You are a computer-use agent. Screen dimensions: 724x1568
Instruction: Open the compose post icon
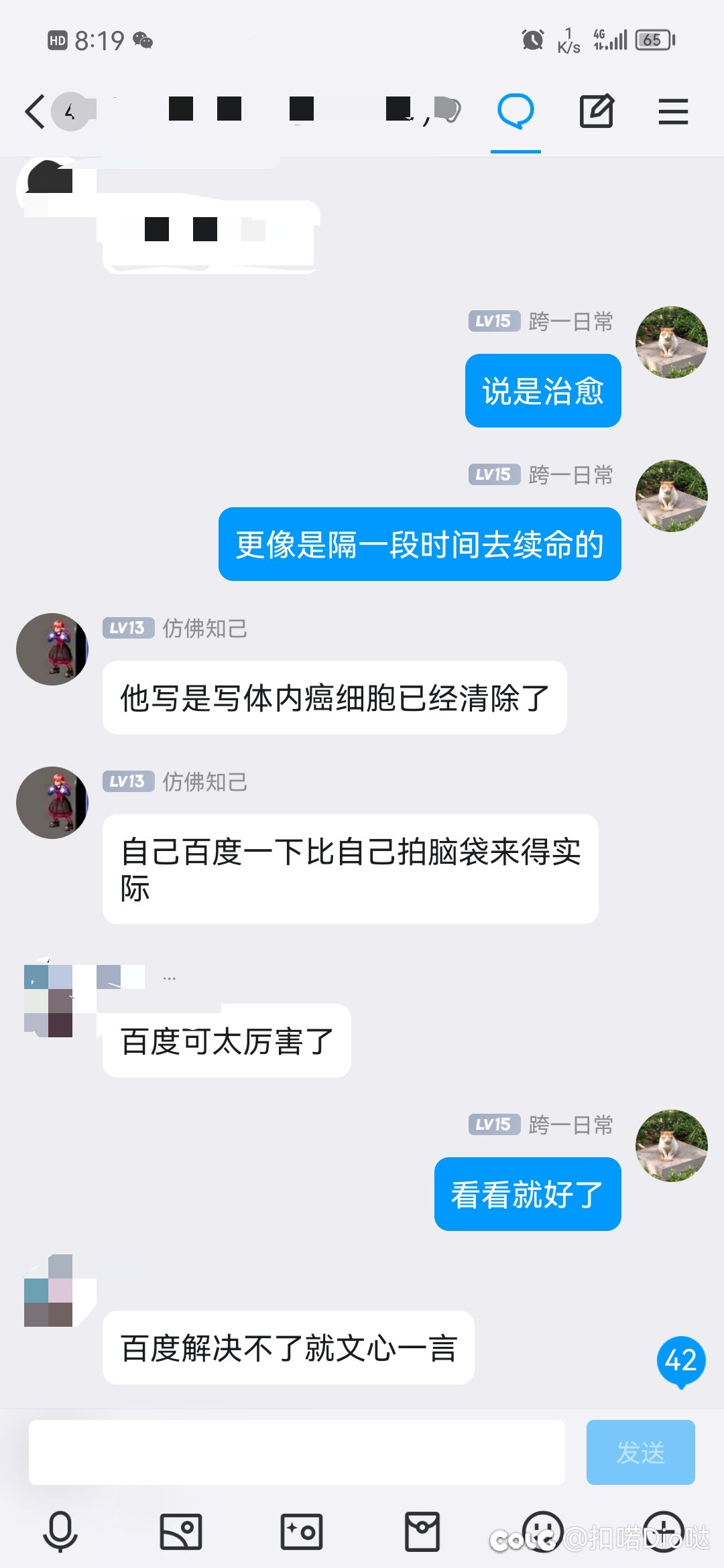point(597,111)
